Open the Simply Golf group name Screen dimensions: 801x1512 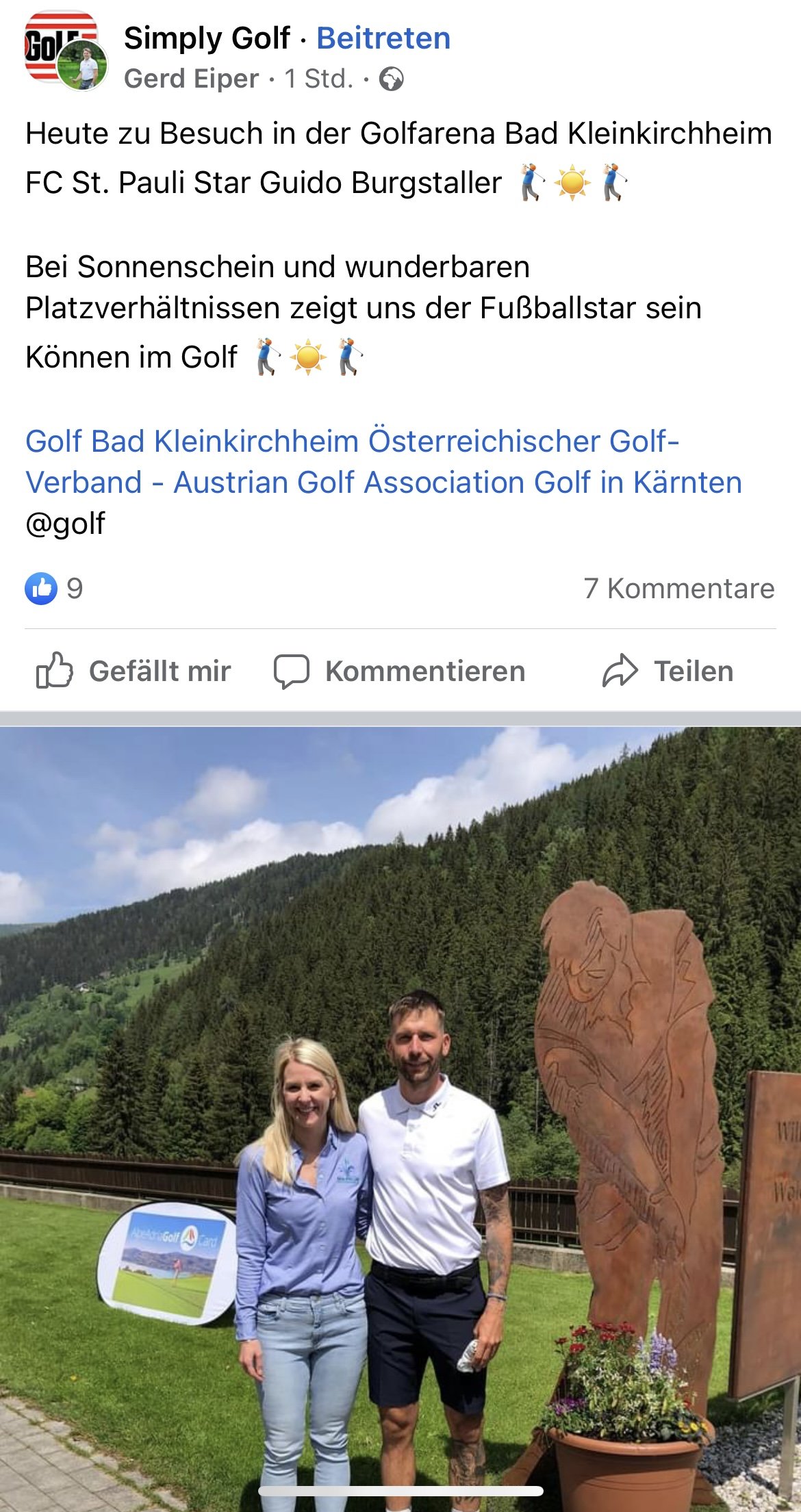[207, 38]
